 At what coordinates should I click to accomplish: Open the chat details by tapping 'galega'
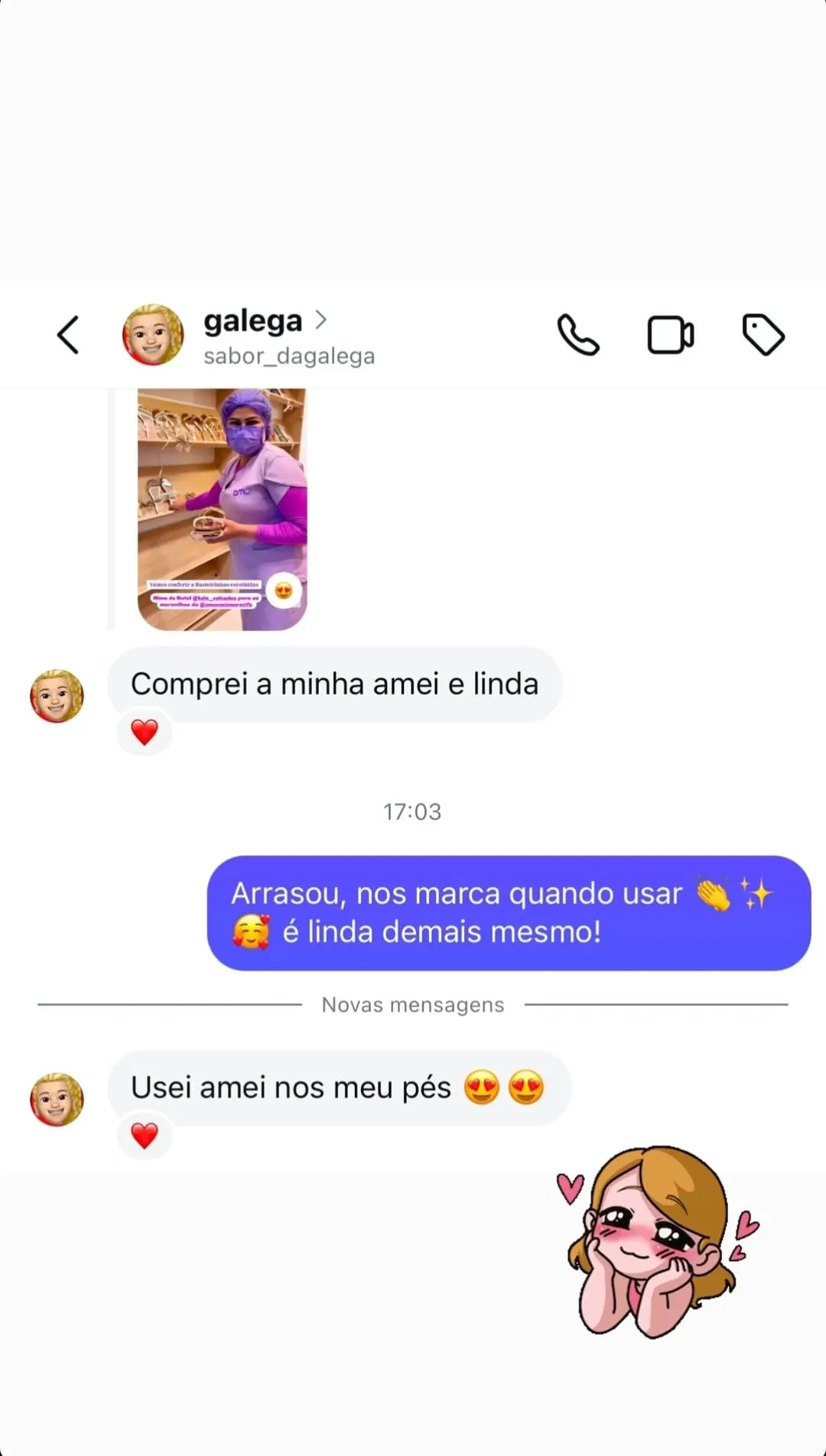pos(252,321)
